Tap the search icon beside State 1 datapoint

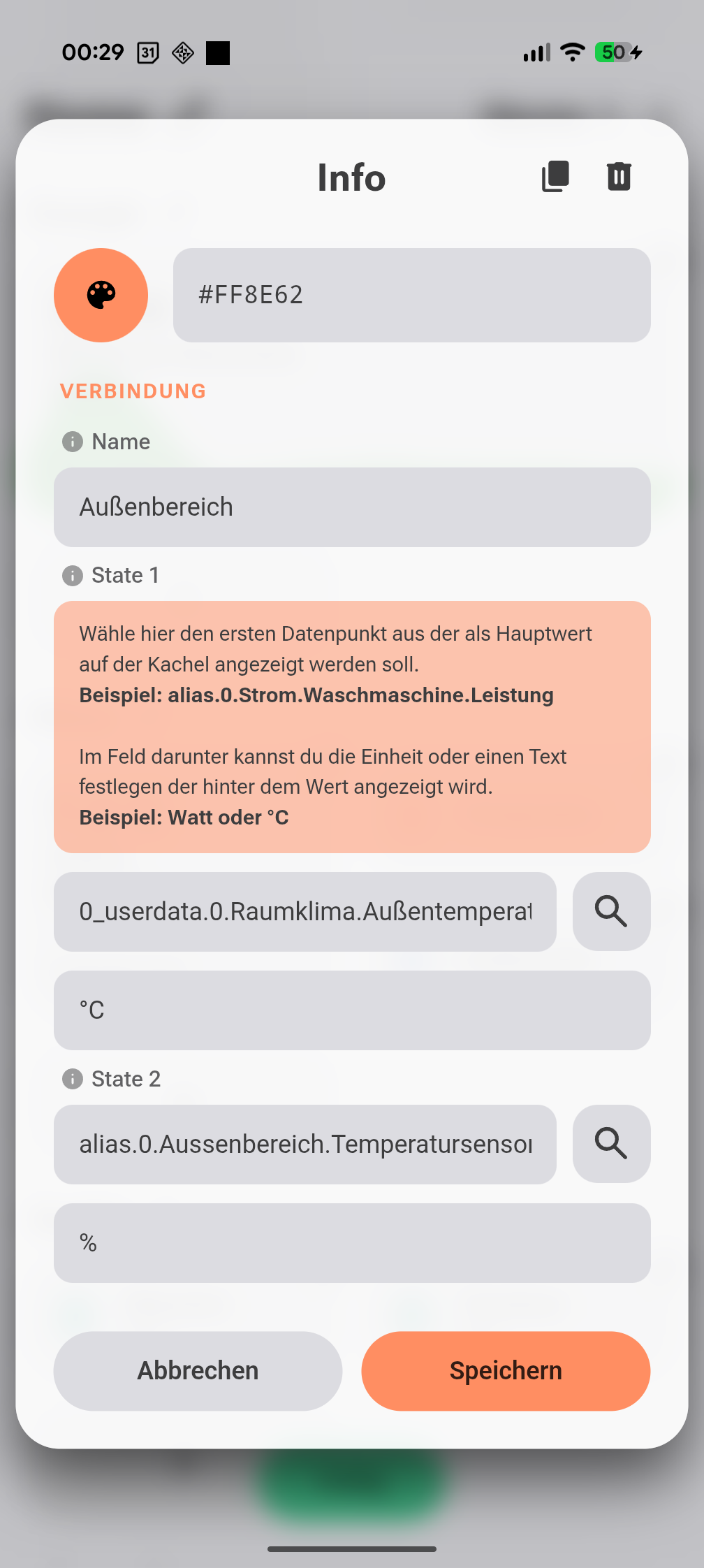pyautogui.click(x=611, y=911)
